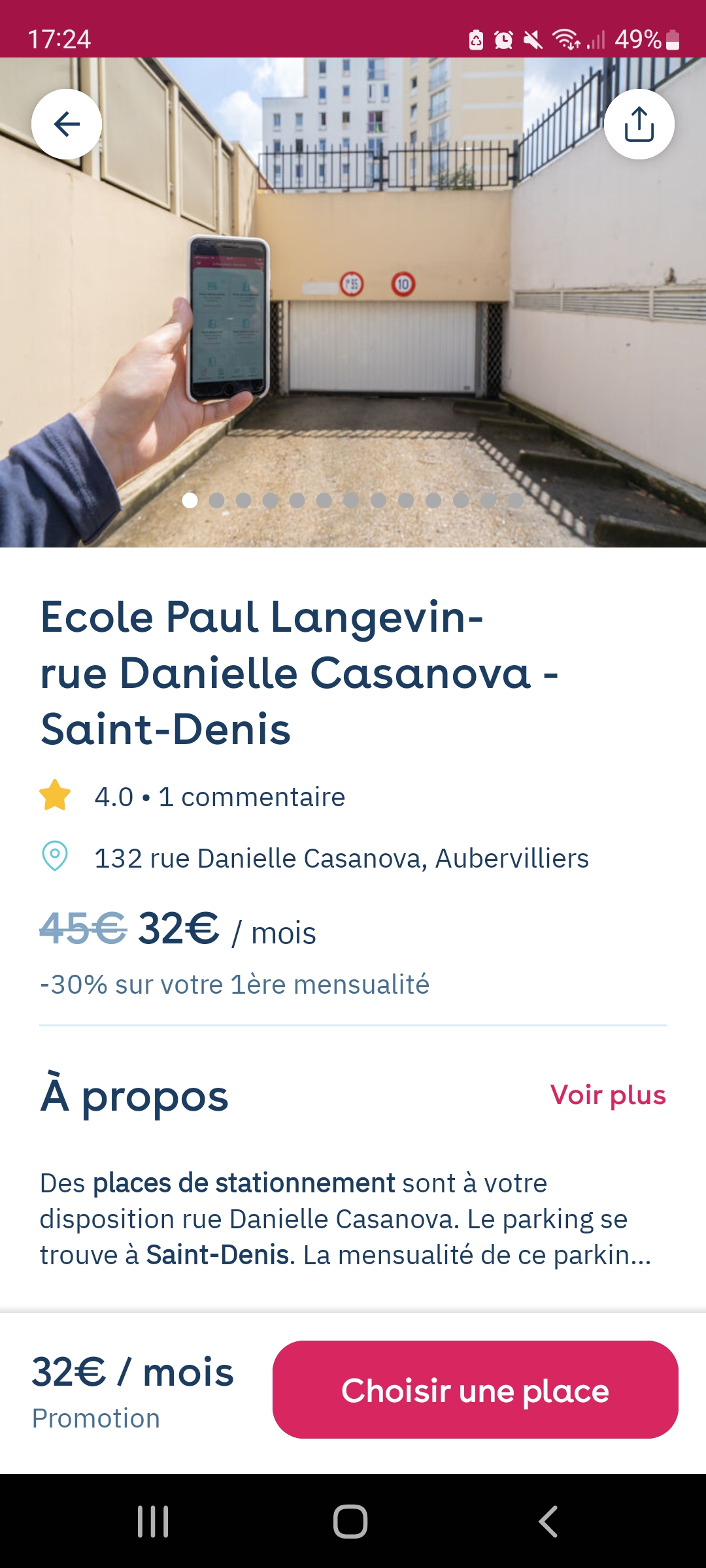The width and height of the screenshot is (706, 1568).
Task: Go back using the arrow button
Action: pos(67,124)
